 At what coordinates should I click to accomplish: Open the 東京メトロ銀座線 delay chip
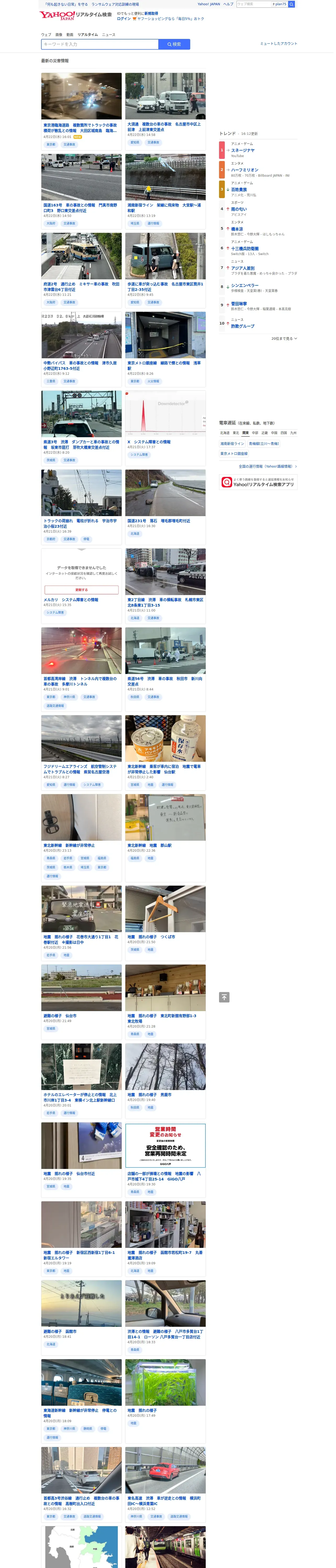[x=234, y=453]
